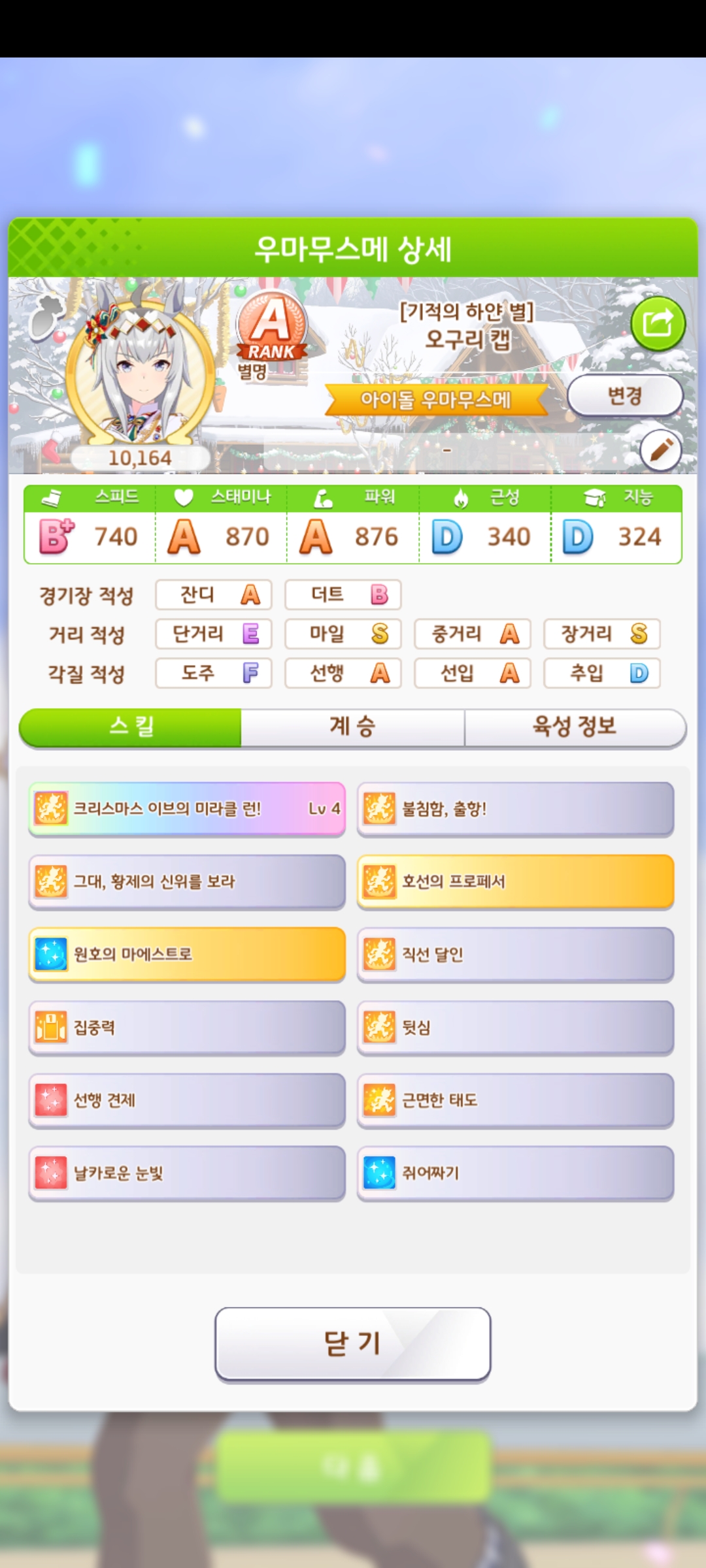
Task: Tap the green share icon
Action: click(x=658, y=323)
